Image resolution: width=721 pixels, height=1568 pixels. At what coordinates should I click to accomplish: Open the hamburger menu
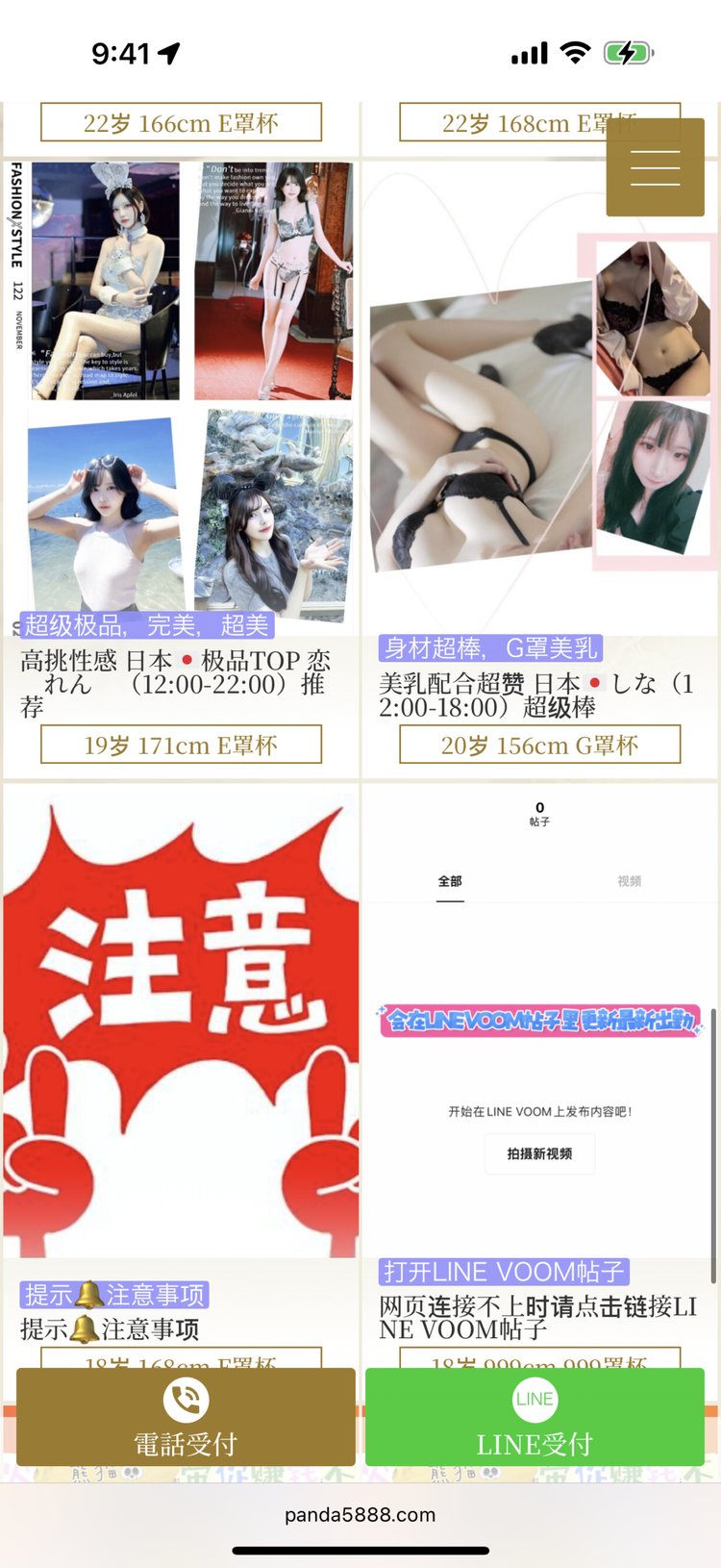(655, 167)
